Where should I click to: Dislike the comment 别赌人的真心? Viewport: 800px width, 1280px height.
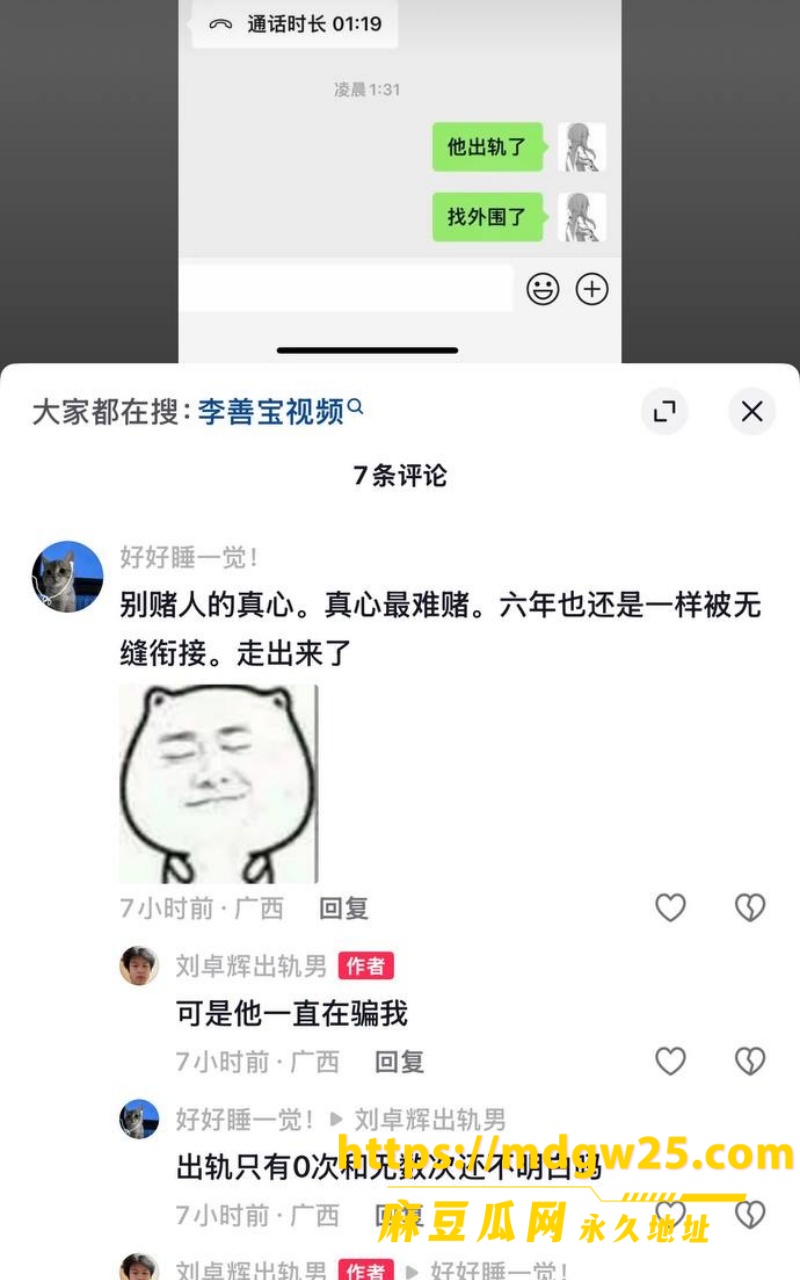pyautogui.click(x=750, y=908)
